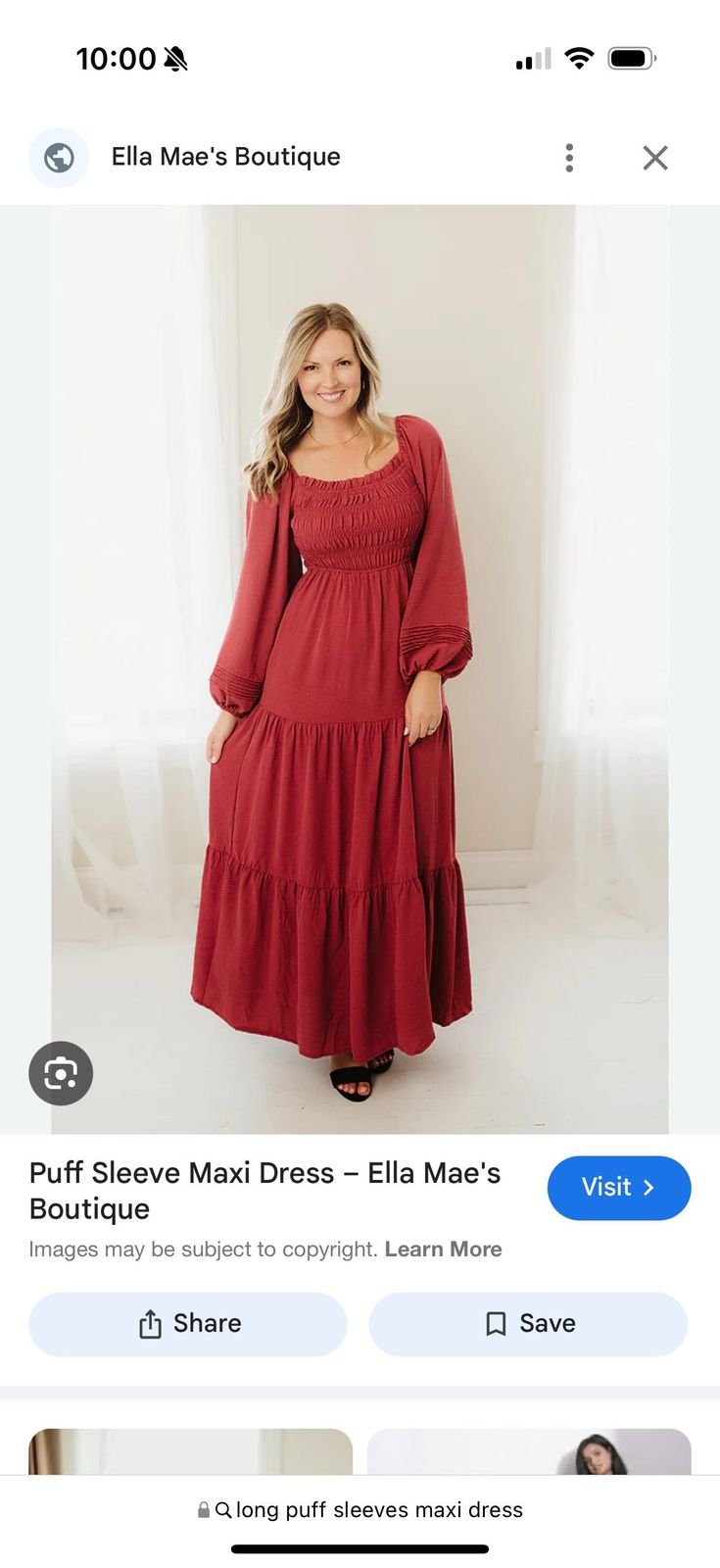Tap the address bar with search query
Screen dimensions: 720x1568
(360, 1510)
